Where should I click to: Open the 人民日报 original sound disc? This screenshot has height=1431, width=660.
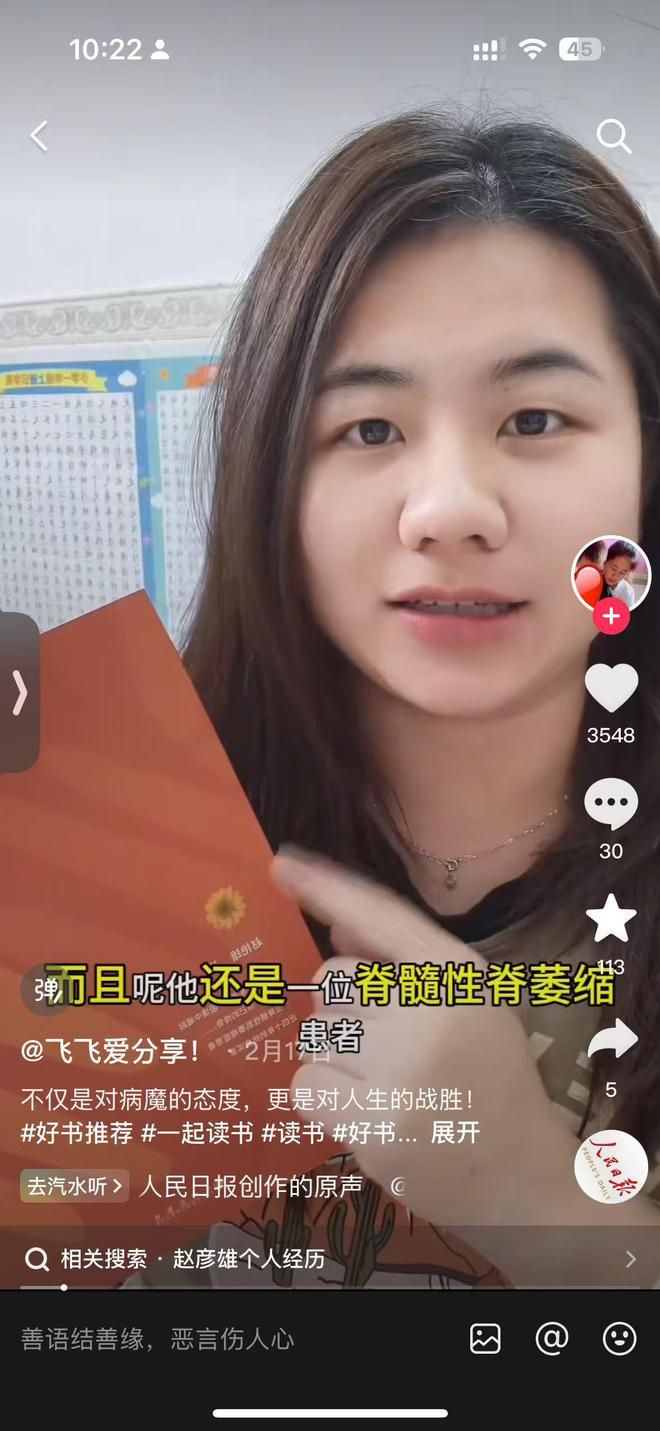pyautogui.click(x=610, y=1167)
